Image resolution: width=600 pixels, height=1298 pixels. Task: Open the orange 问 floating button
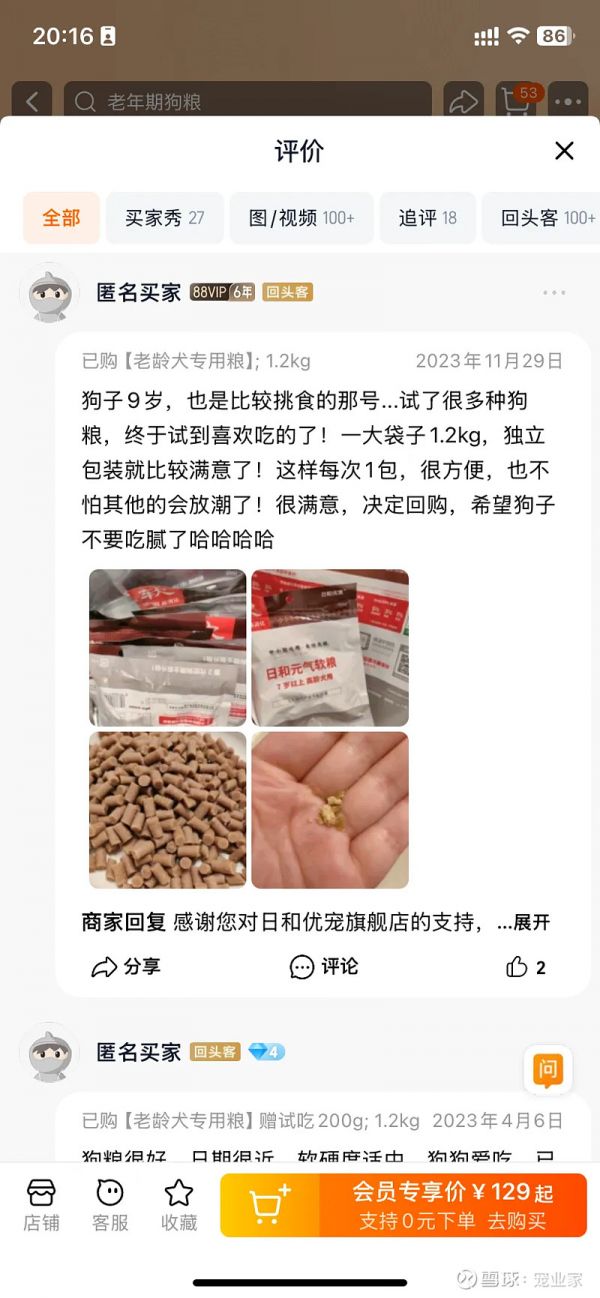click(548, 1071)
